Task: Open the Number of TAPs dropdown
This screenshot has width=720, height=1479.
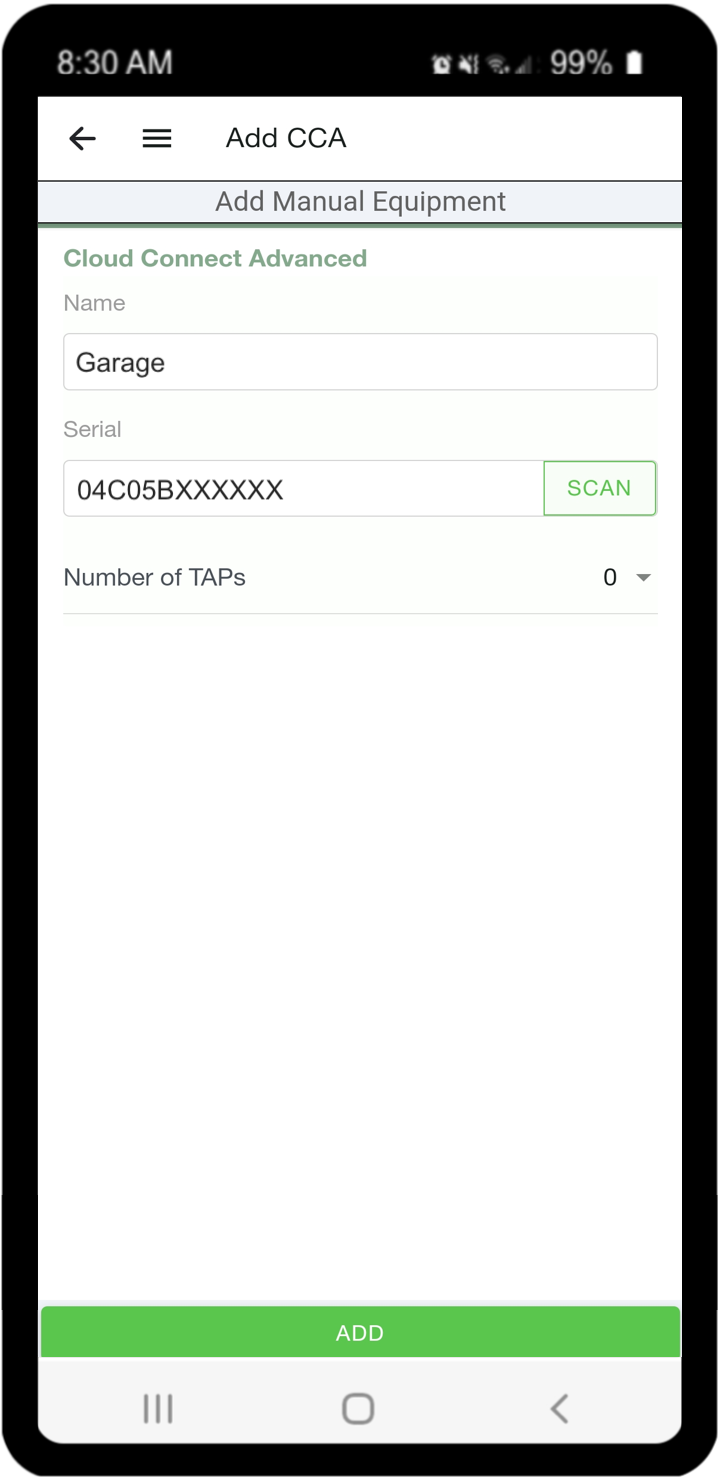Action: (360, 577)
